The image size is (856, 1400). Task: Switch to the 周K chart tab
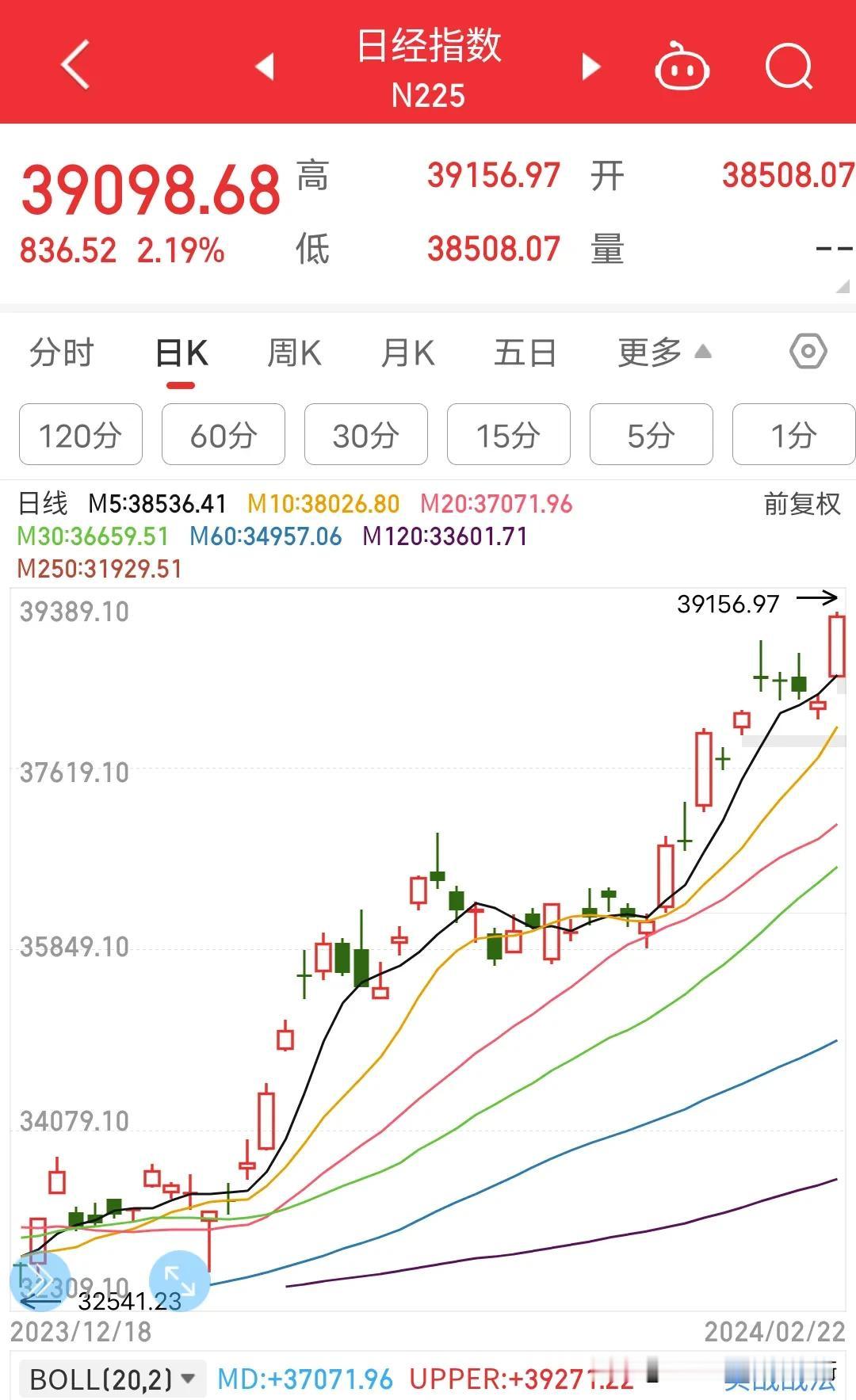pyautogui.click(x=294, y=353)
